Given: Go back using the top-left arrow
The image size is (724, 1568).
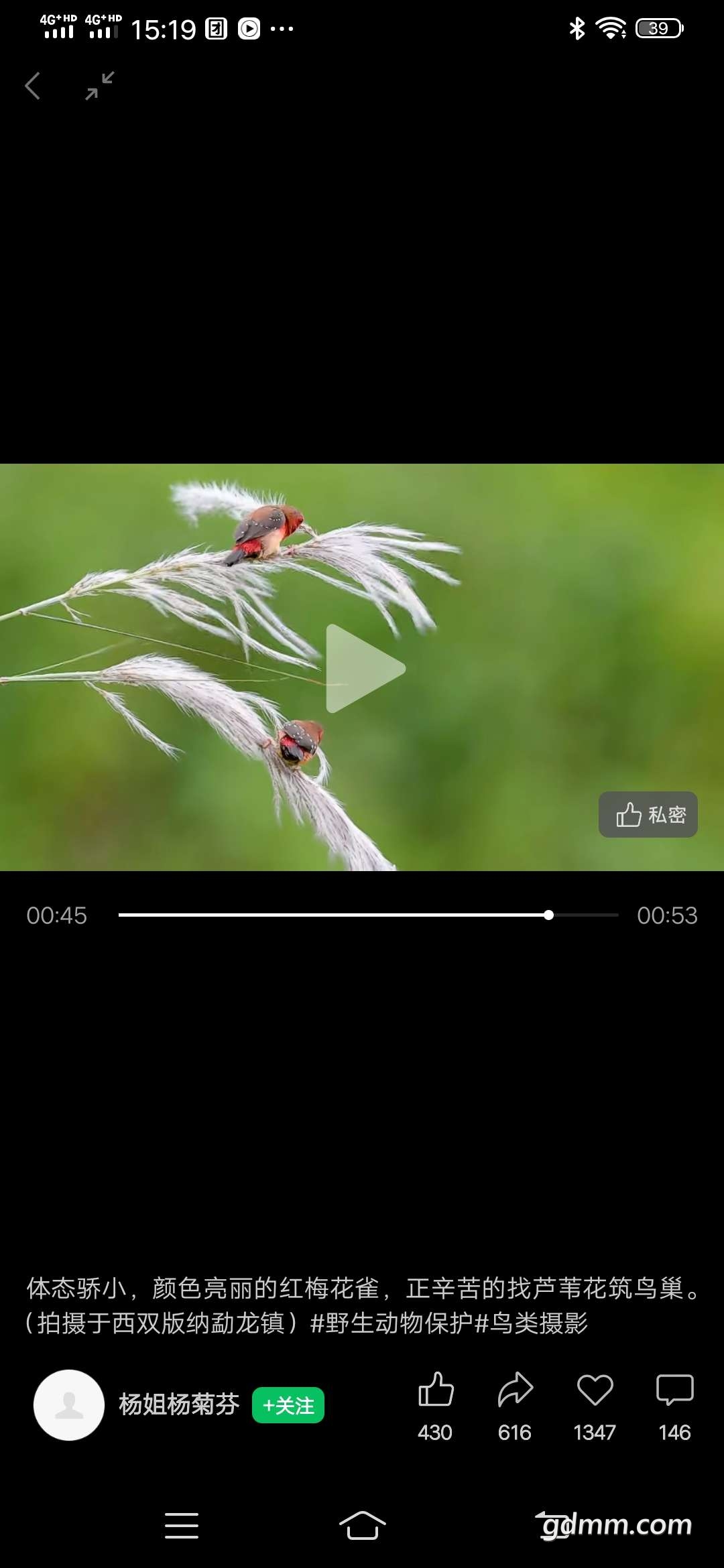Looking at the screenshot, I should pyautogui.click(x=32, y=86).
